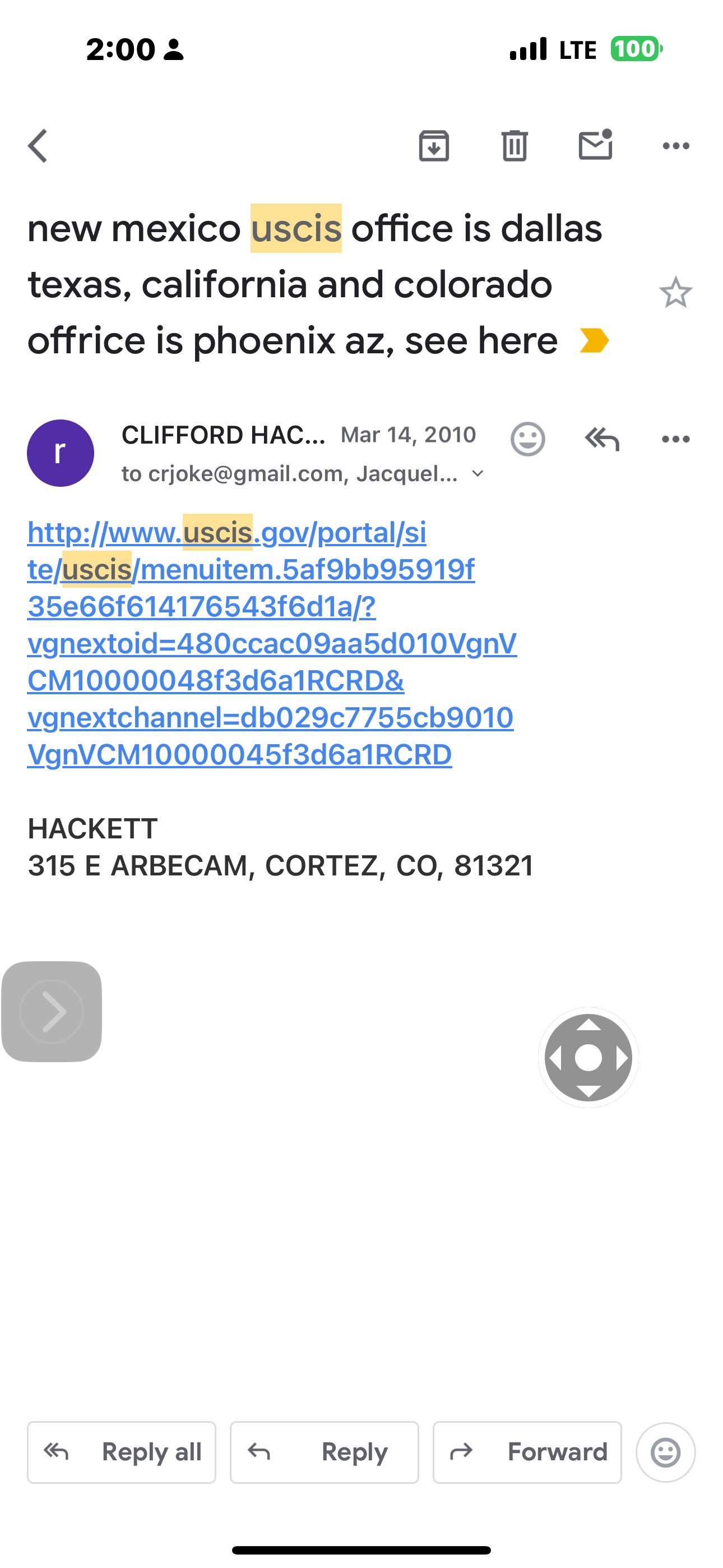Image resolution: width=723 pixels, height=1568 pixels.
Task: Reply to Clifford's email
Action: pos(325,1452)
